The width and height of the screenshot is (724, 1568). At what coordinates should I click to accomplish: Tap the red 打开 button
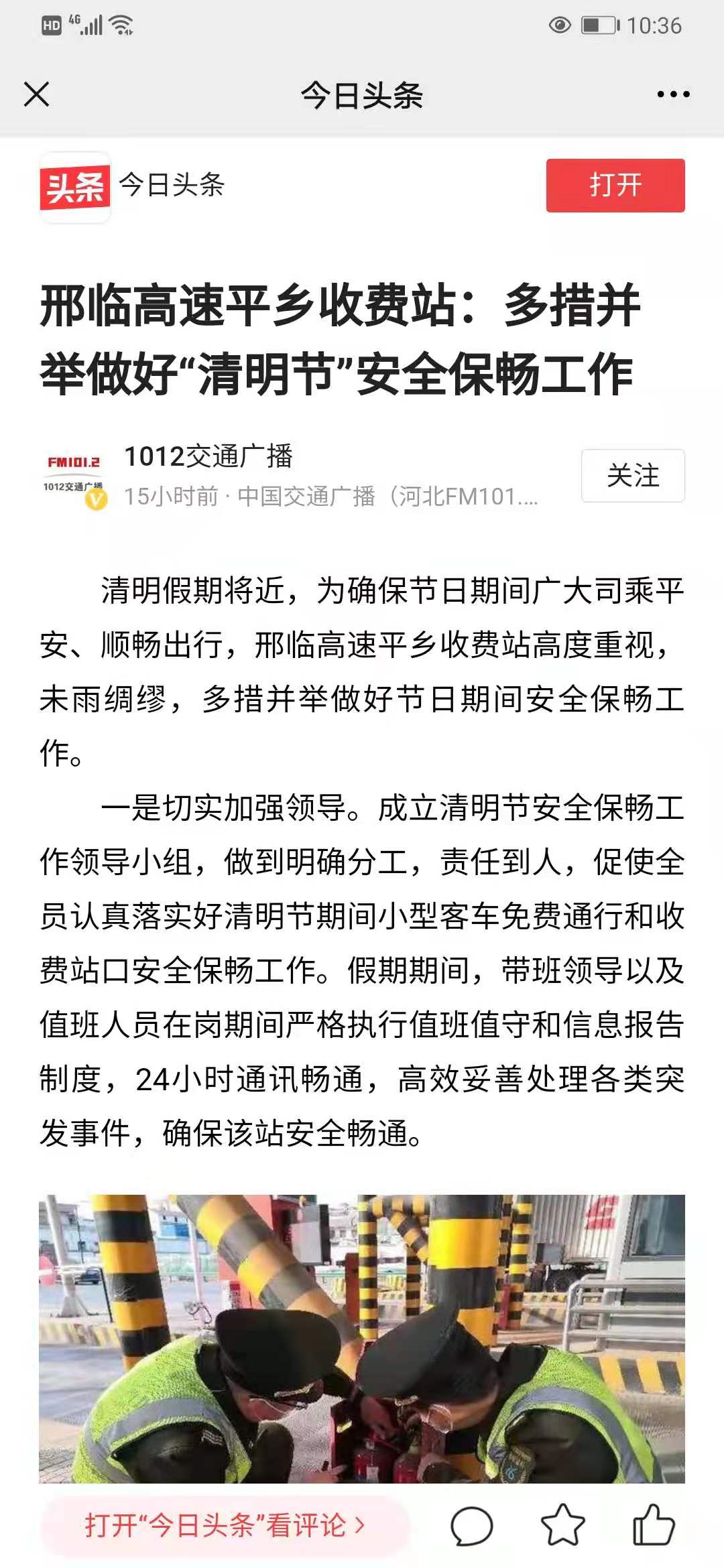615,186
